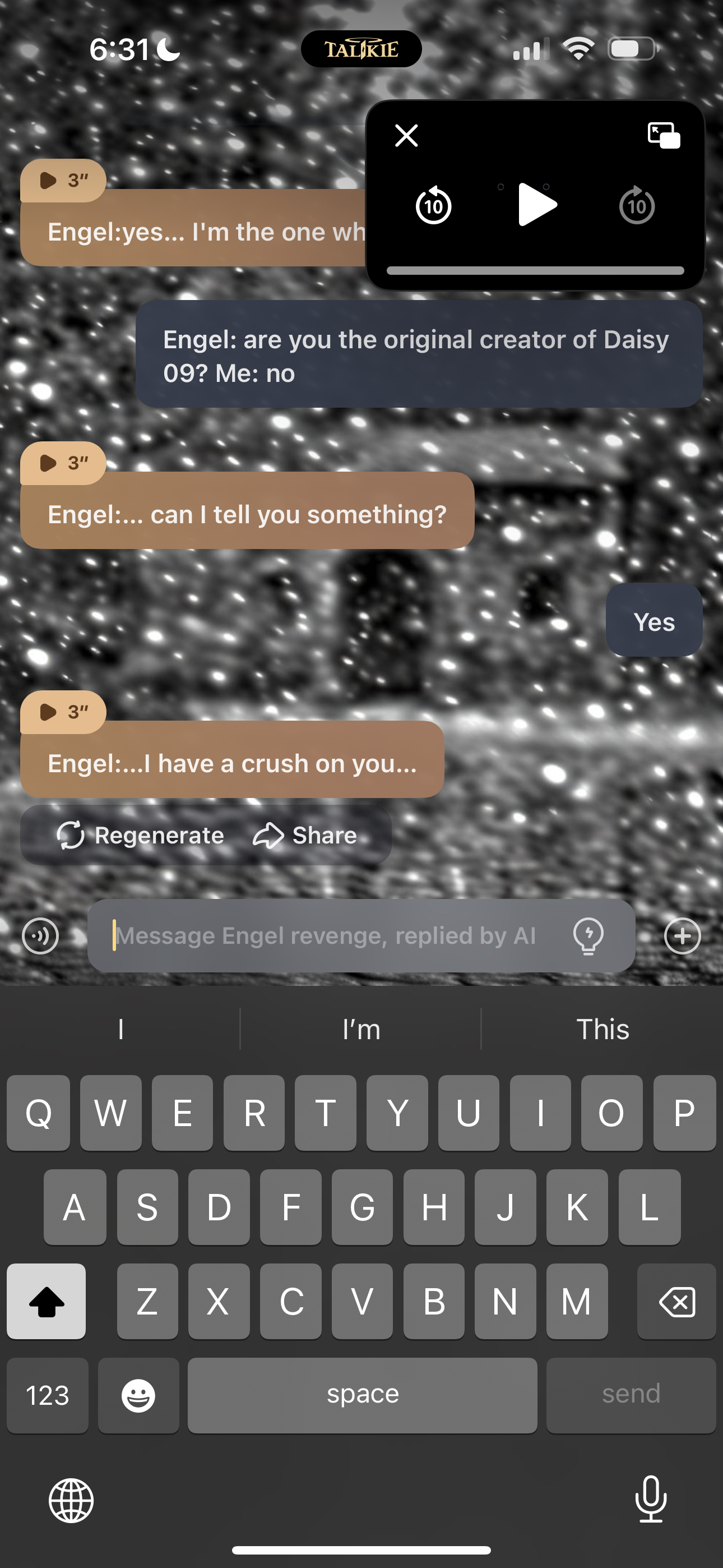Play the voice clip above "can I tell you something?"
This screenshot has width=723, height=1568.
pyautogui.click(x=63, y=463)
